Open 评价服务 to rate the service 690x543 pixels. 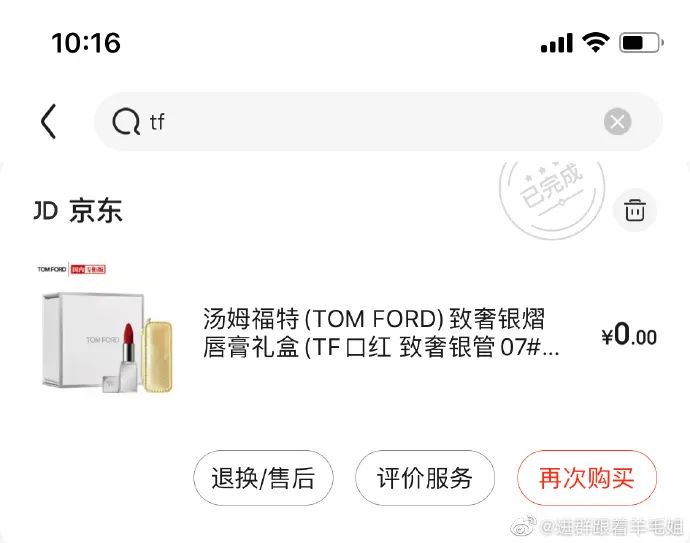[424, 478]
